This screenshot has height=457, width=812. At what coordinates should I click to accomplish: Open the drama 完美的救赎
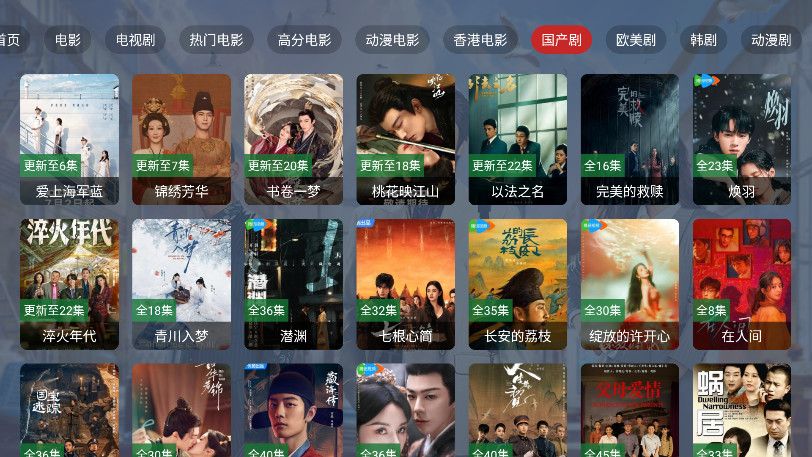tap(630, 139)
